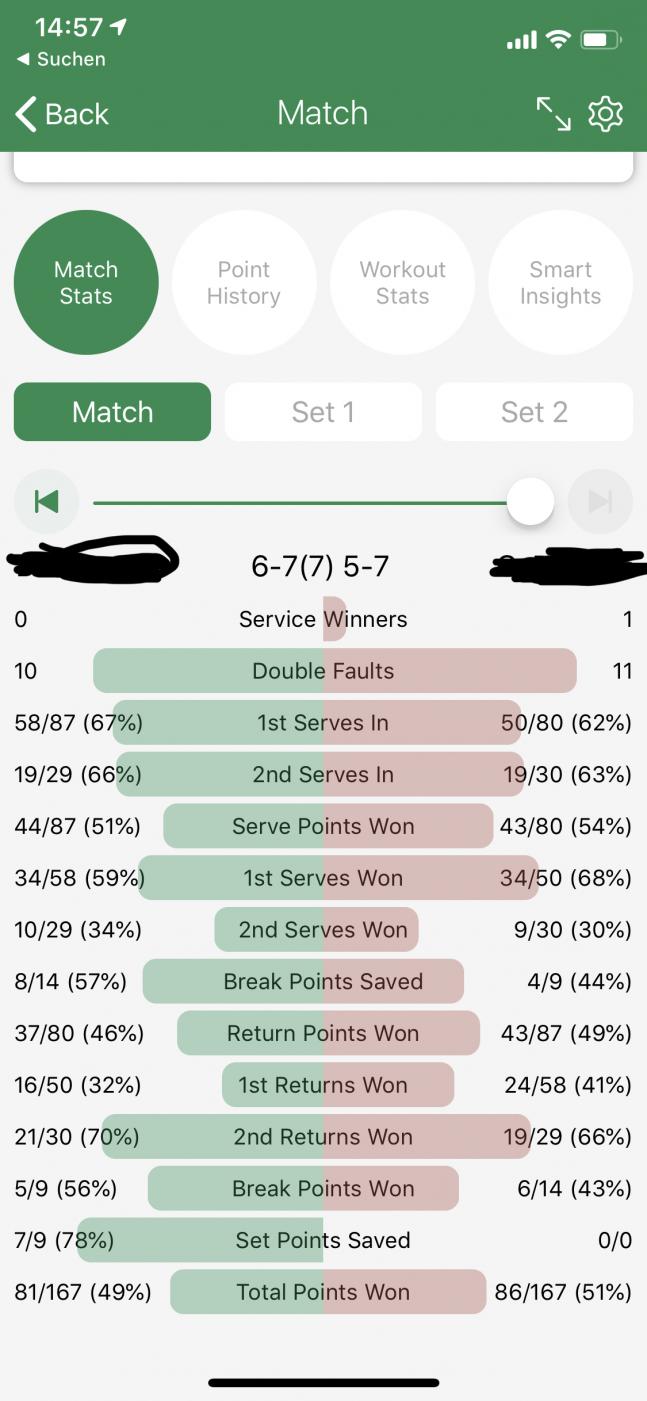Viewport: 647px width, 1401px height.
Task: Jump to the start of the match timeline
Action: point(46,501)
